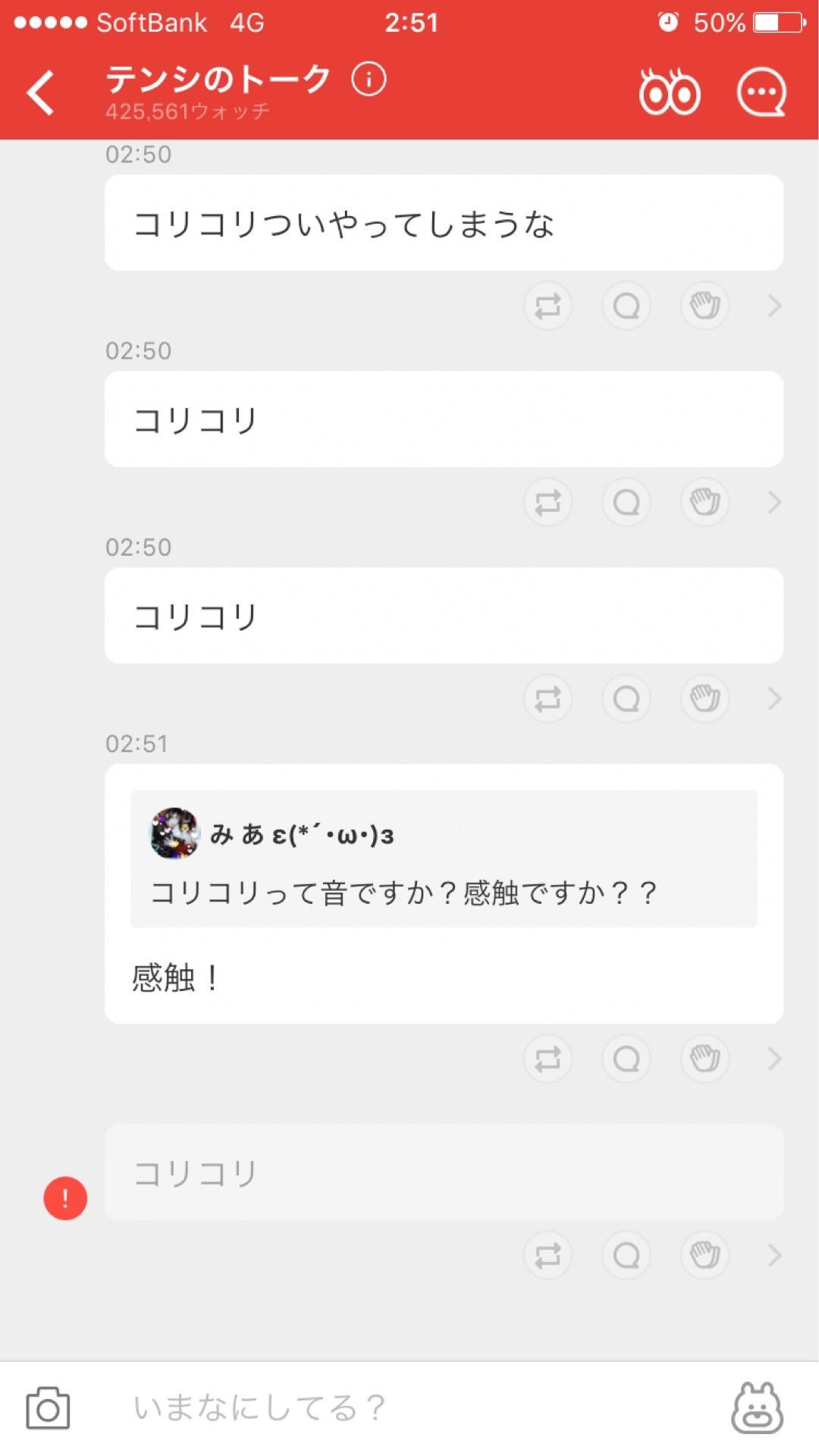This screenshot has height=1456, width=819.
Task: Repost the コリコリついやってしまうな message
Action: [548, 306]
